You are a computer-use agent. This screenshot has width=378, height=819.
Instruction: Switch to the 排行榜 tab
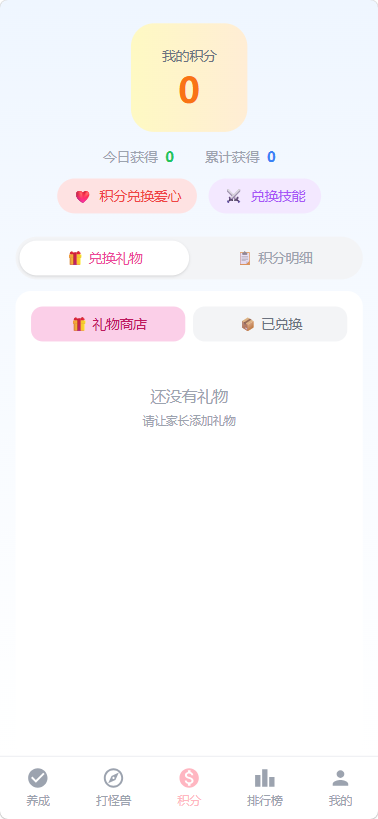pyautogui.click(x=265, y=788)
